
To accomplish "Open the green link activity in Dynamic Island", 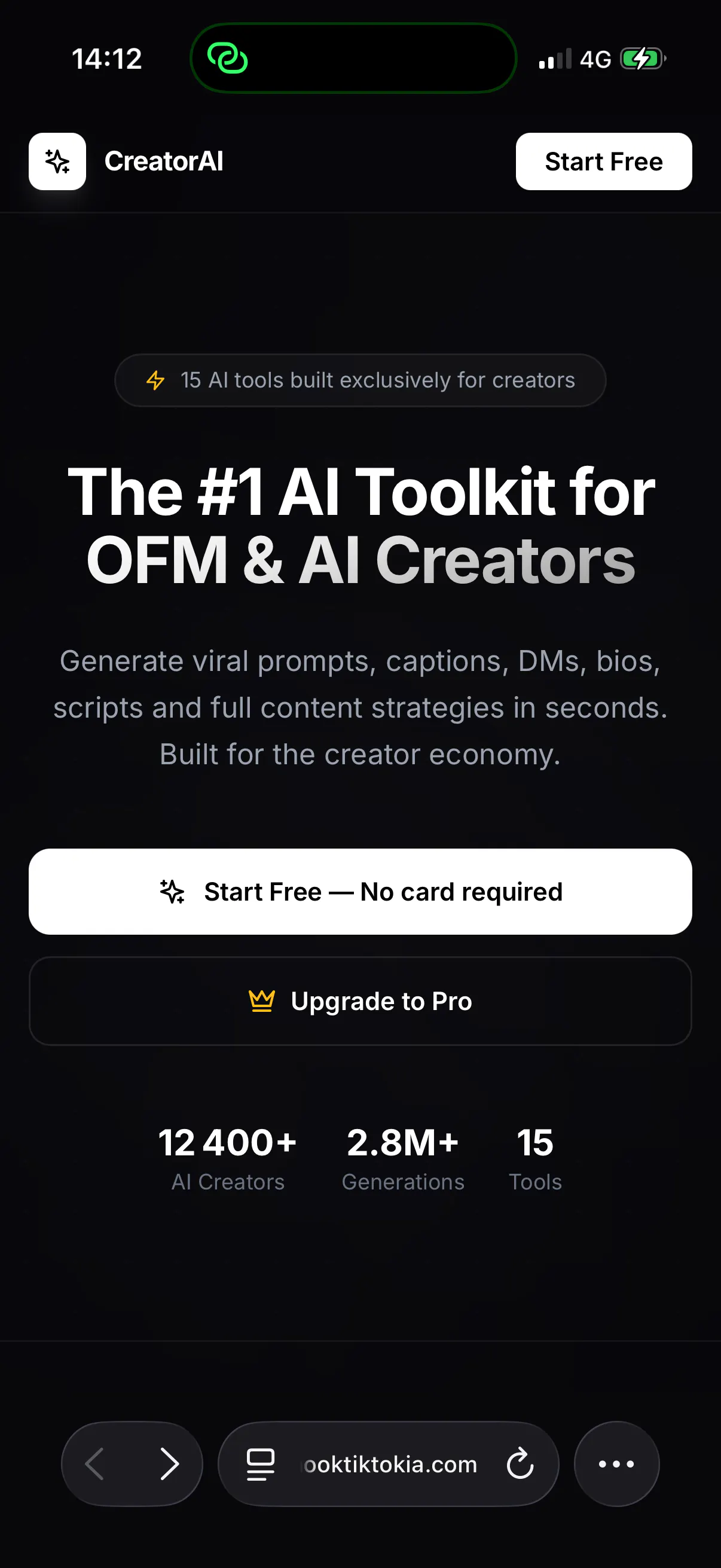I will point(228,59).
